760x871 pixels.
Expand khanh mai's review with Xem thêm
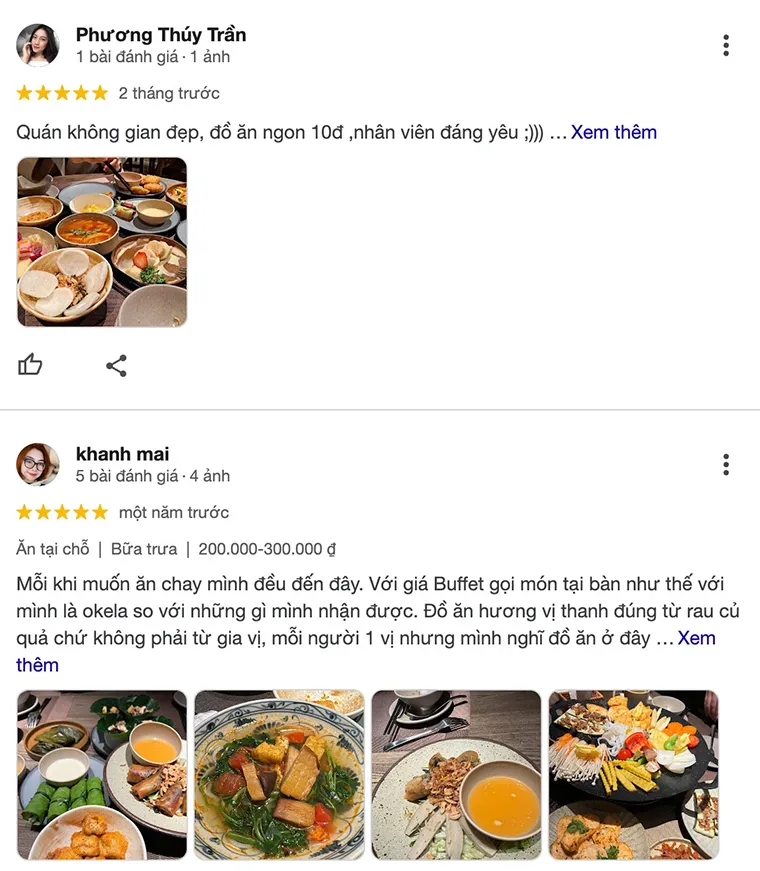[696, 638]
